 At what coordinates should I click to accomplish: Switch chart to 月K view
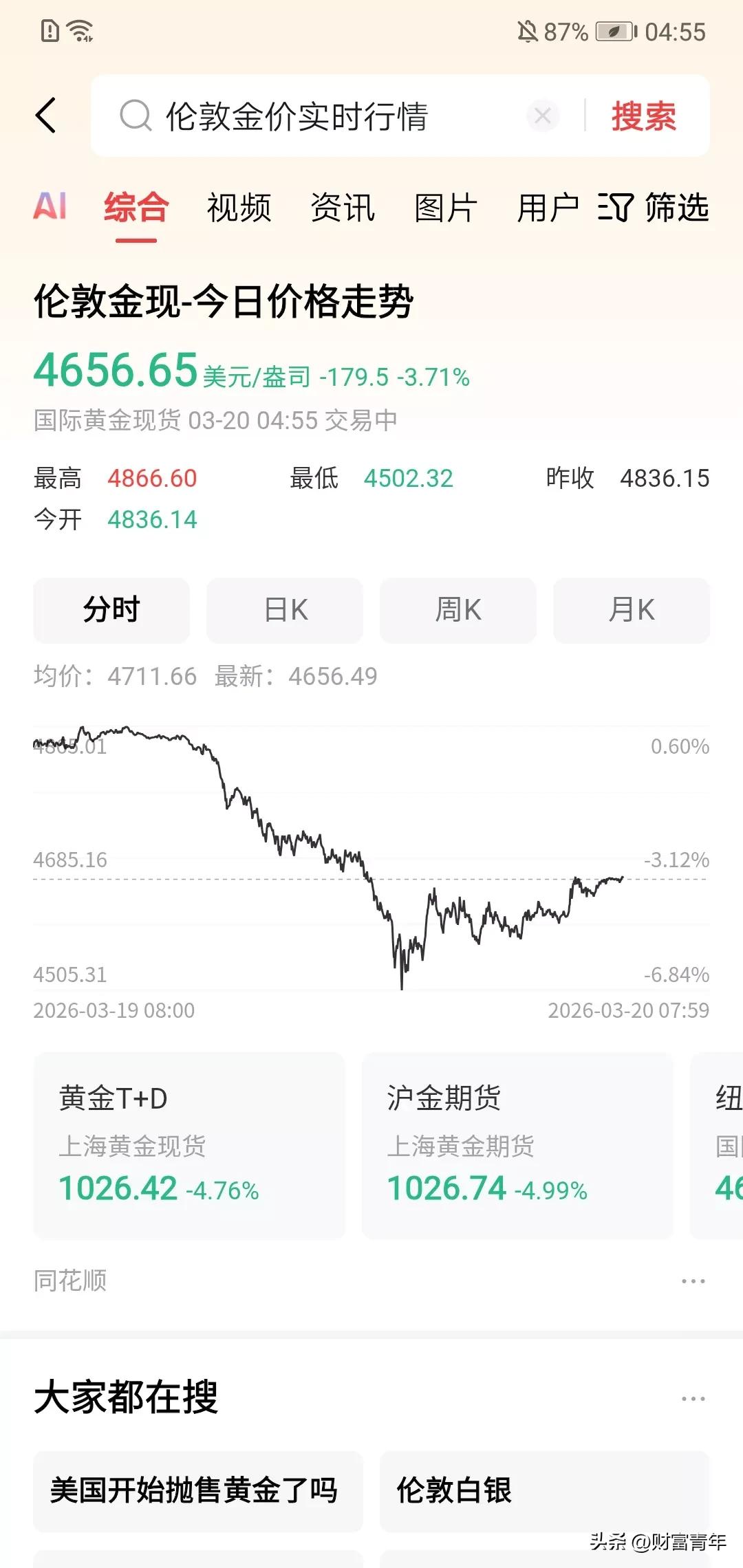tap(631, 610)
